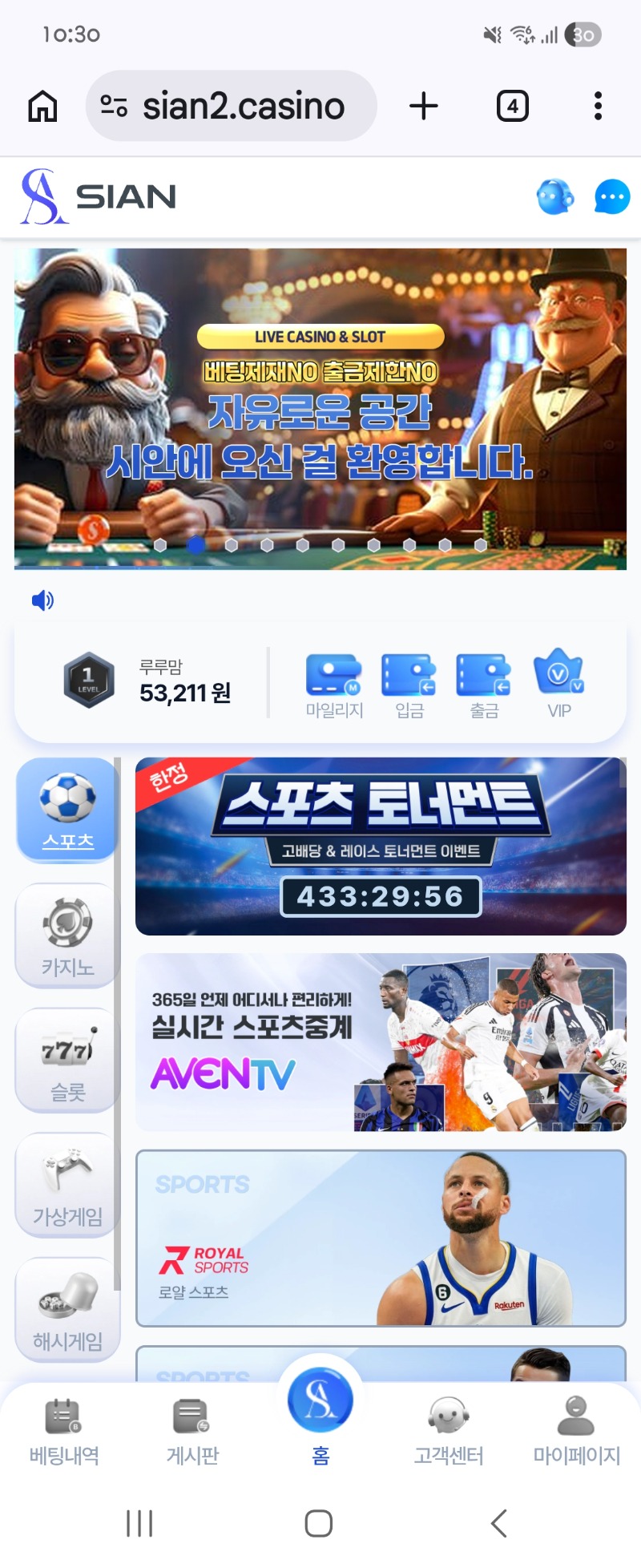
Task: Open the AVEN TV live sports banner
Action: 381,1042
